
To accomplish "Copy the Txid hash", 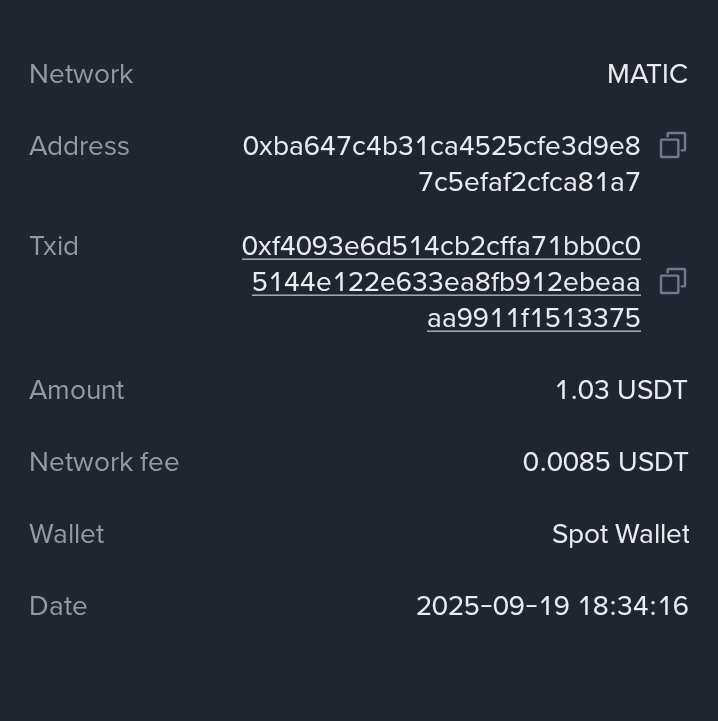I will [673, 282].
